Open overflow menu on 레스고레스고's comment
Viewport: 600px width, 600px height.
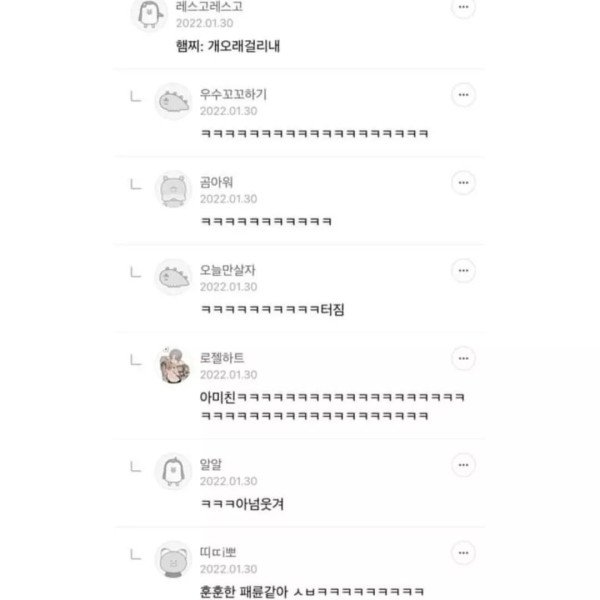pyautogui.click(x=462, y=8)
